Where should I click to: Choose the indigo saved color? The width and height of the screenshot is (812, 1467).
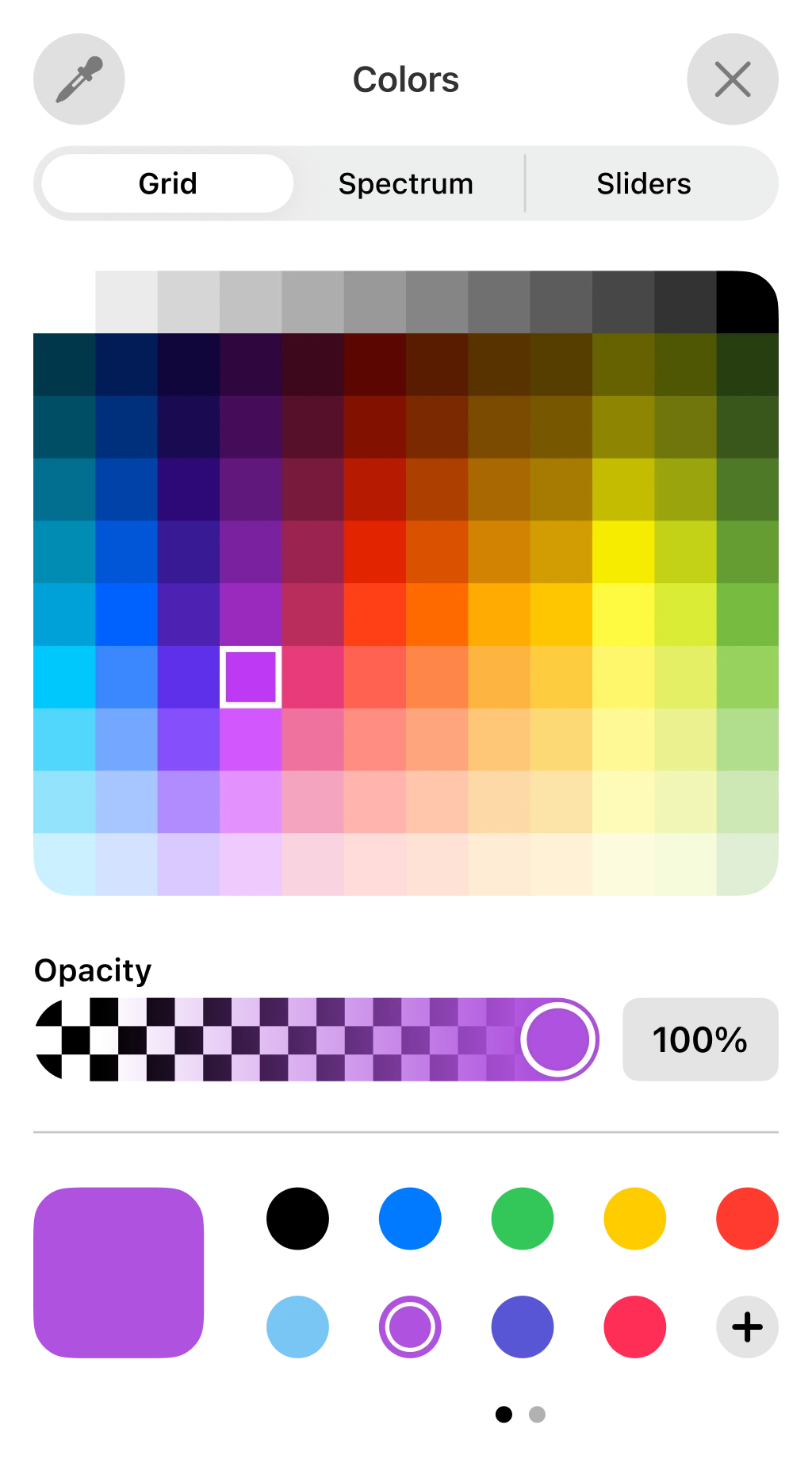[x=523, y=1327]
